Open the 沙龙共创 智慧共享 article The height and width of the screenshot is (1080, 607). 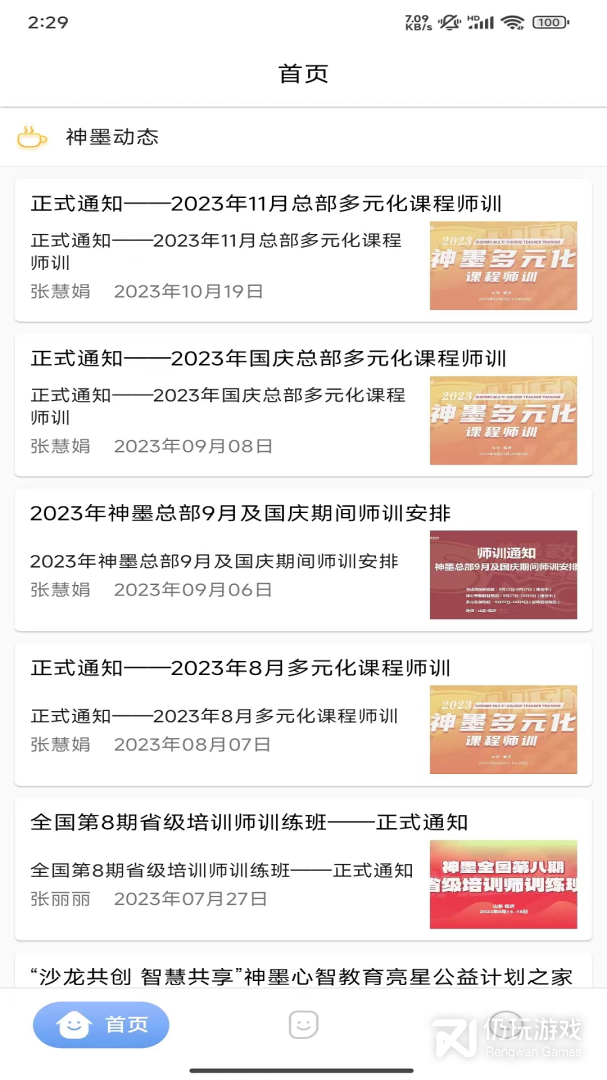click(302, 975)
